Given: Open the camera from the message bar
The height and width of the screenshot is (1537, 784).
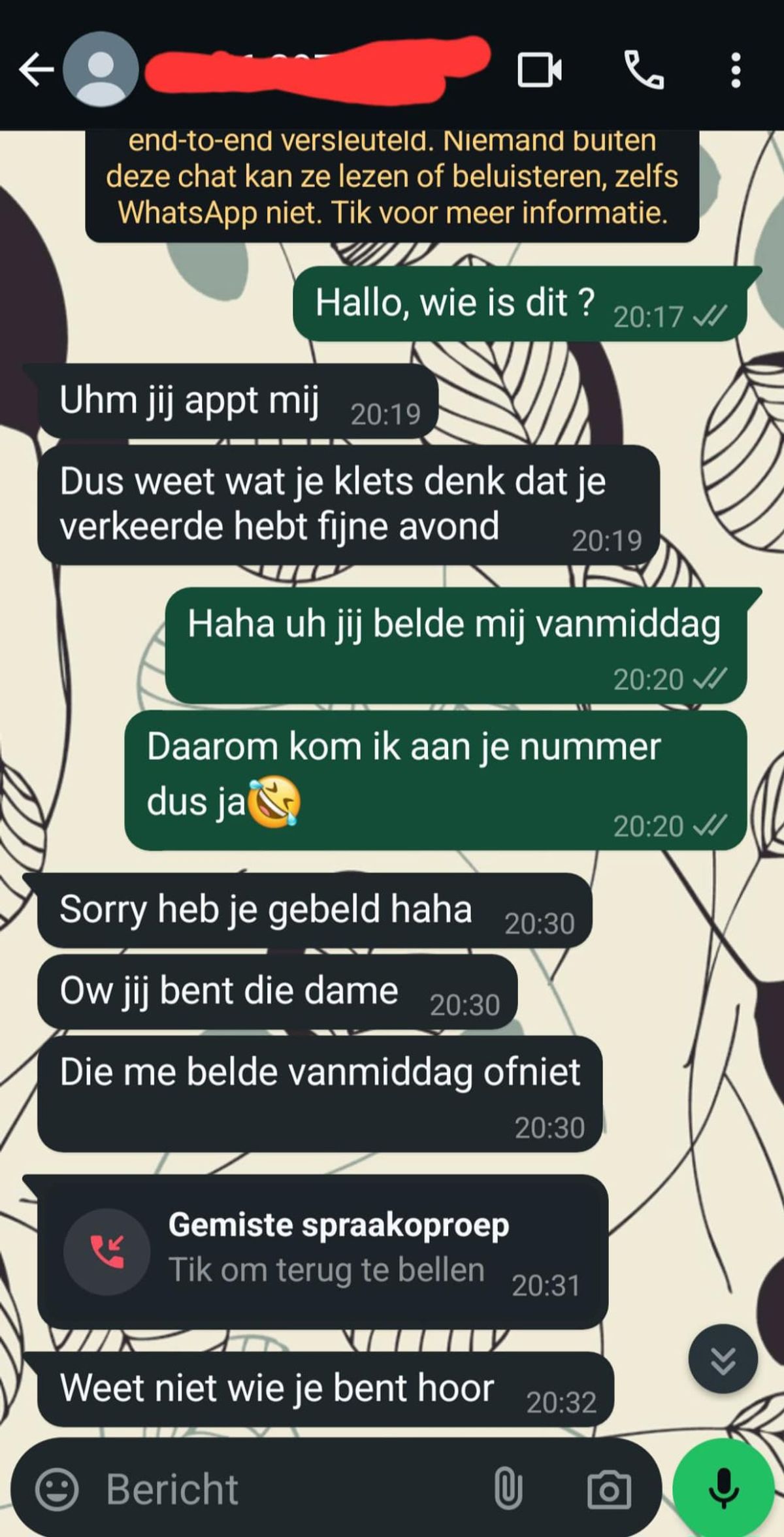Looking at the screenshot, I should tap(609, 1489).
